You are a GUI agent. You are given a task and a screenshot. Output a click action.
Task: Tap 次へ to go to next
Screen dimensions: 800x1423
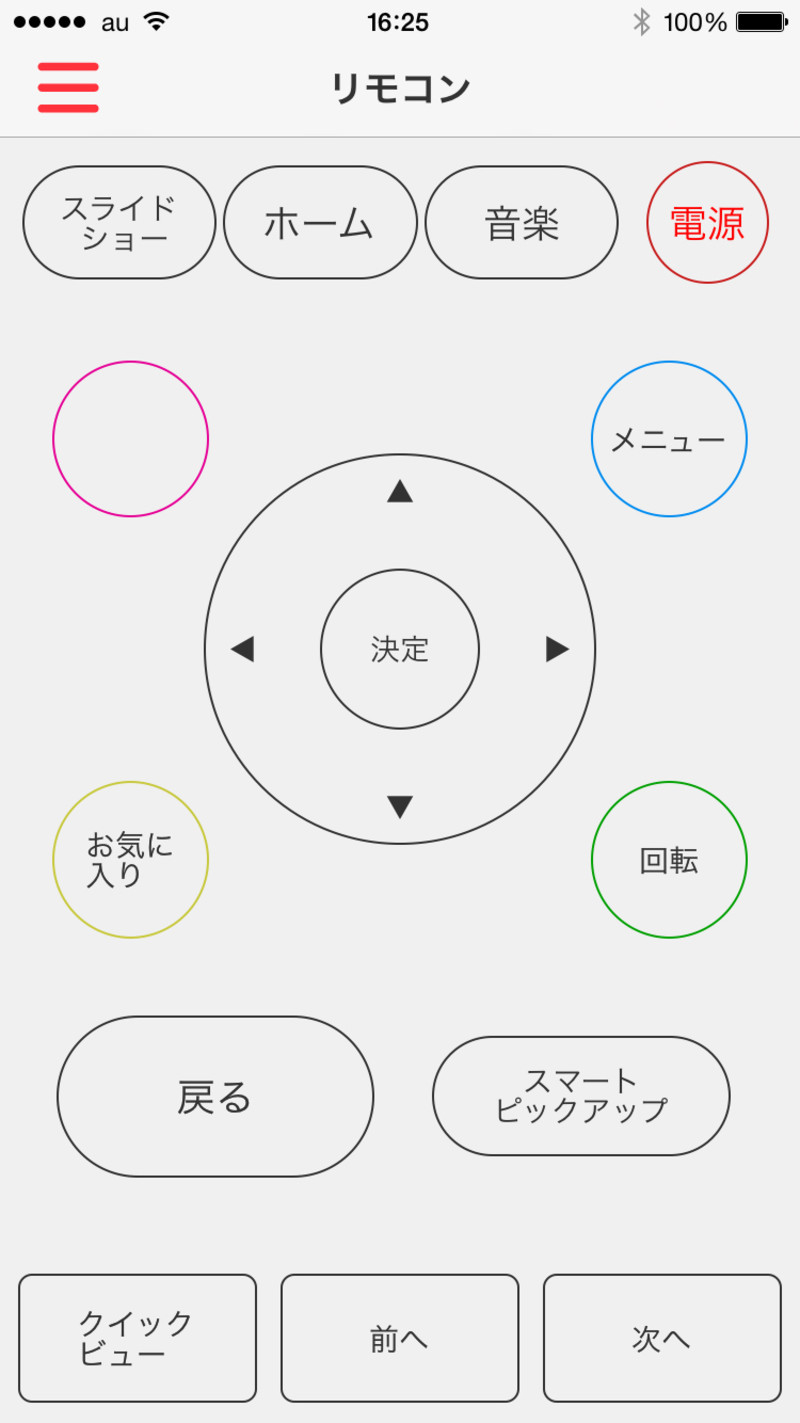[662, 1338]
